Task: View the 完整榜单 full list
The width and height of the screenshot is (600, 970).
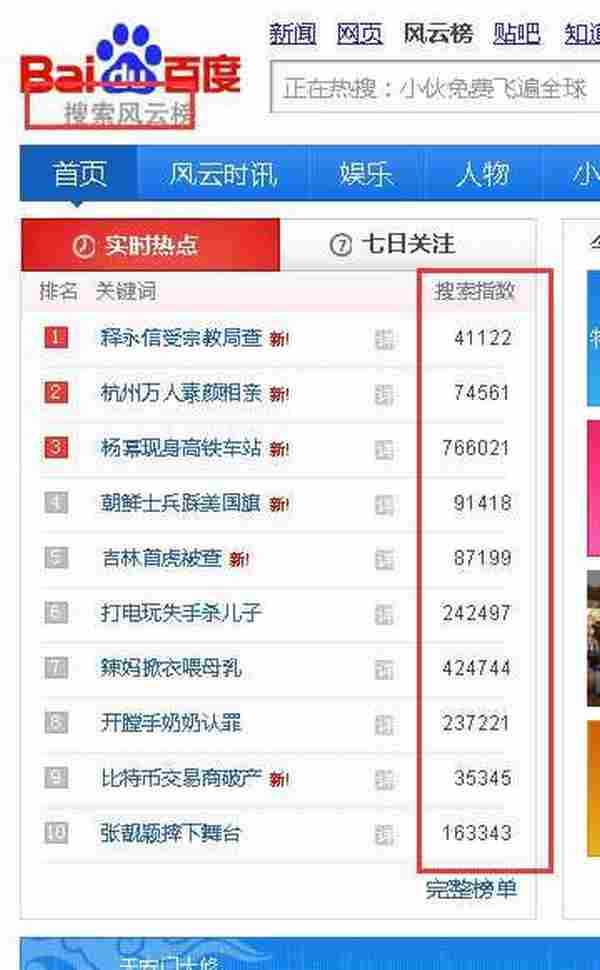Action: (x=471, y=888)
